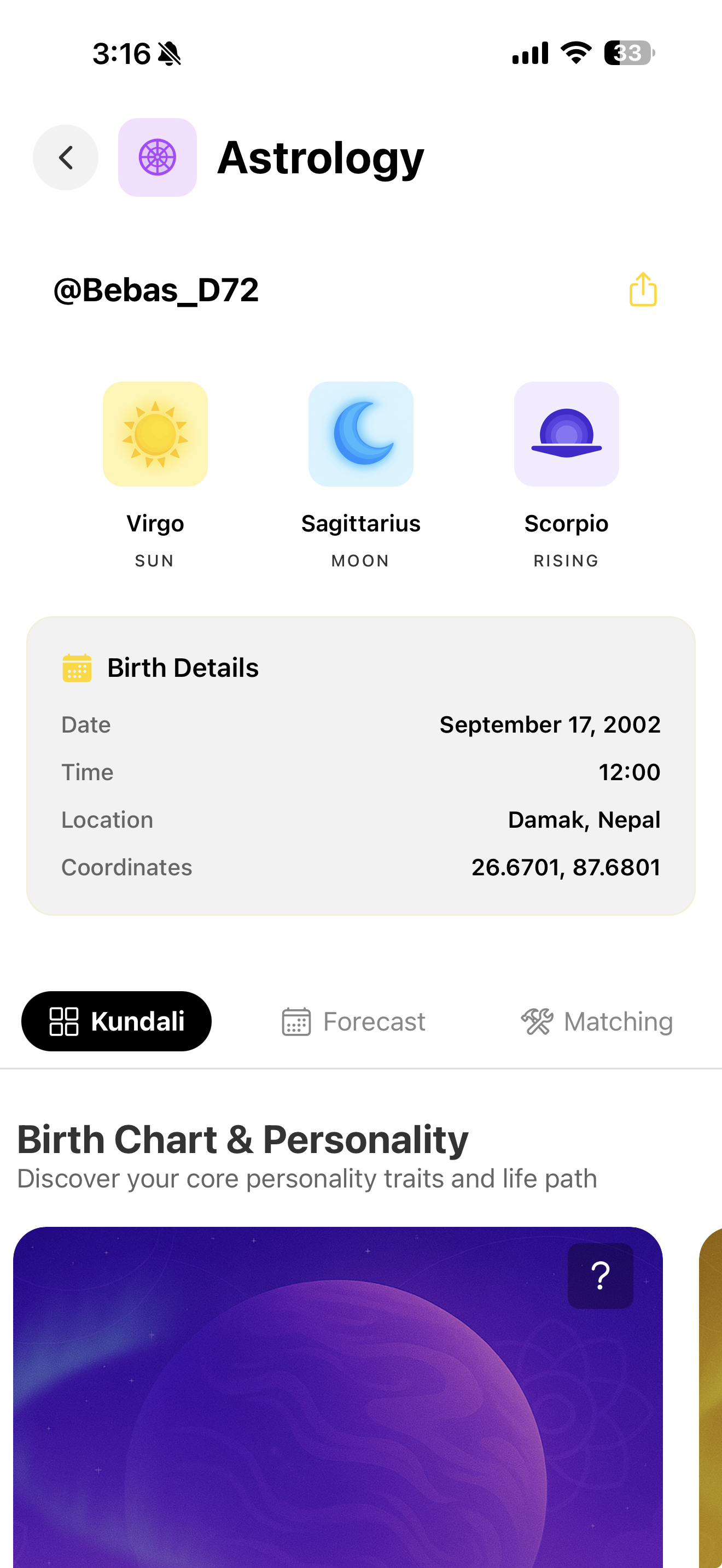Collapse the page with the back chevron

point(65,157)
